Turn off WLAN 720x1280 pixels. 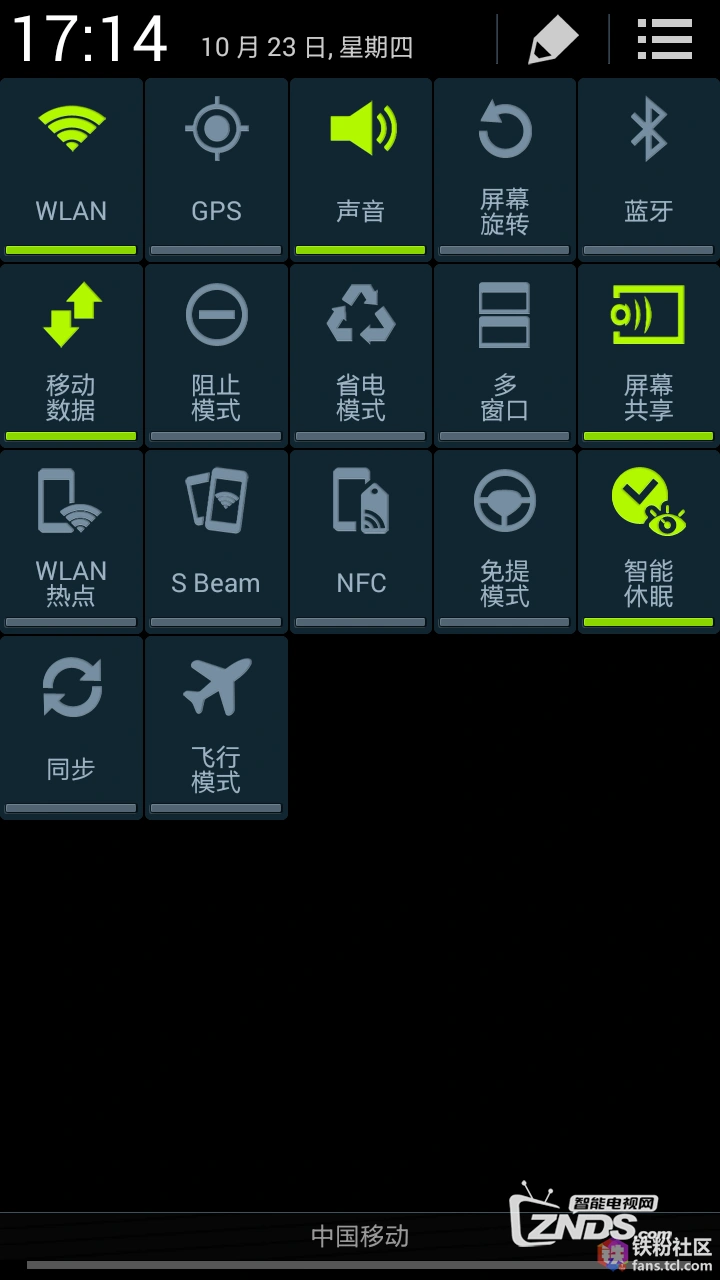click(x=71, y=169)
